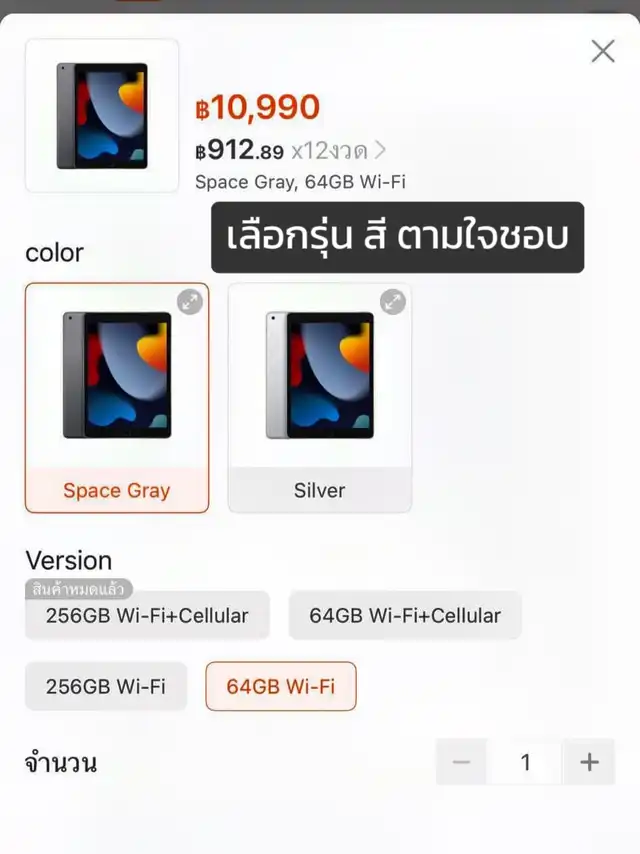View the product thumbnail at the top
Screen dimensions: 640x854
(102, 115)
